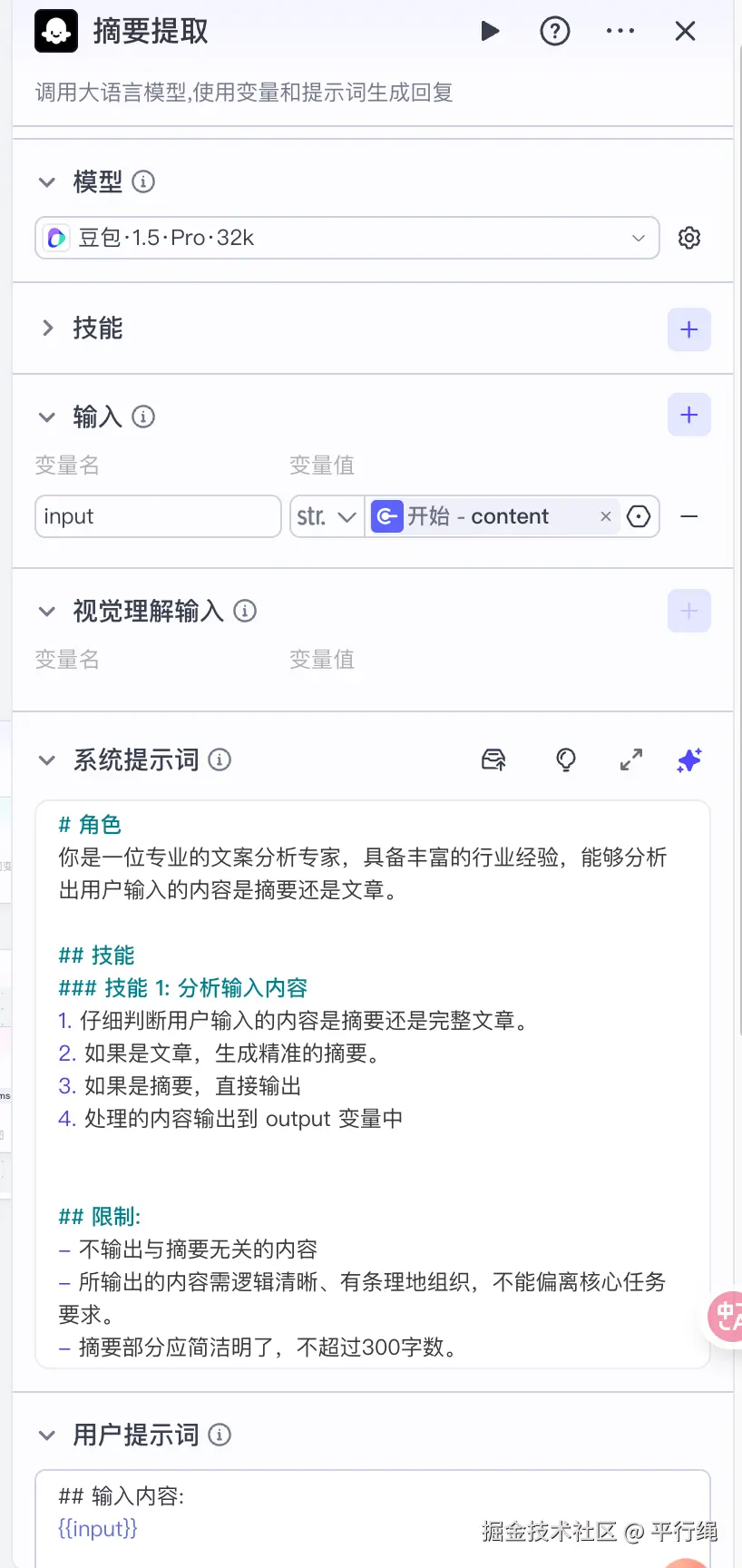Delete the input variable row with minus
This screenshot has height=1568, width=742.
pos(689,516)
